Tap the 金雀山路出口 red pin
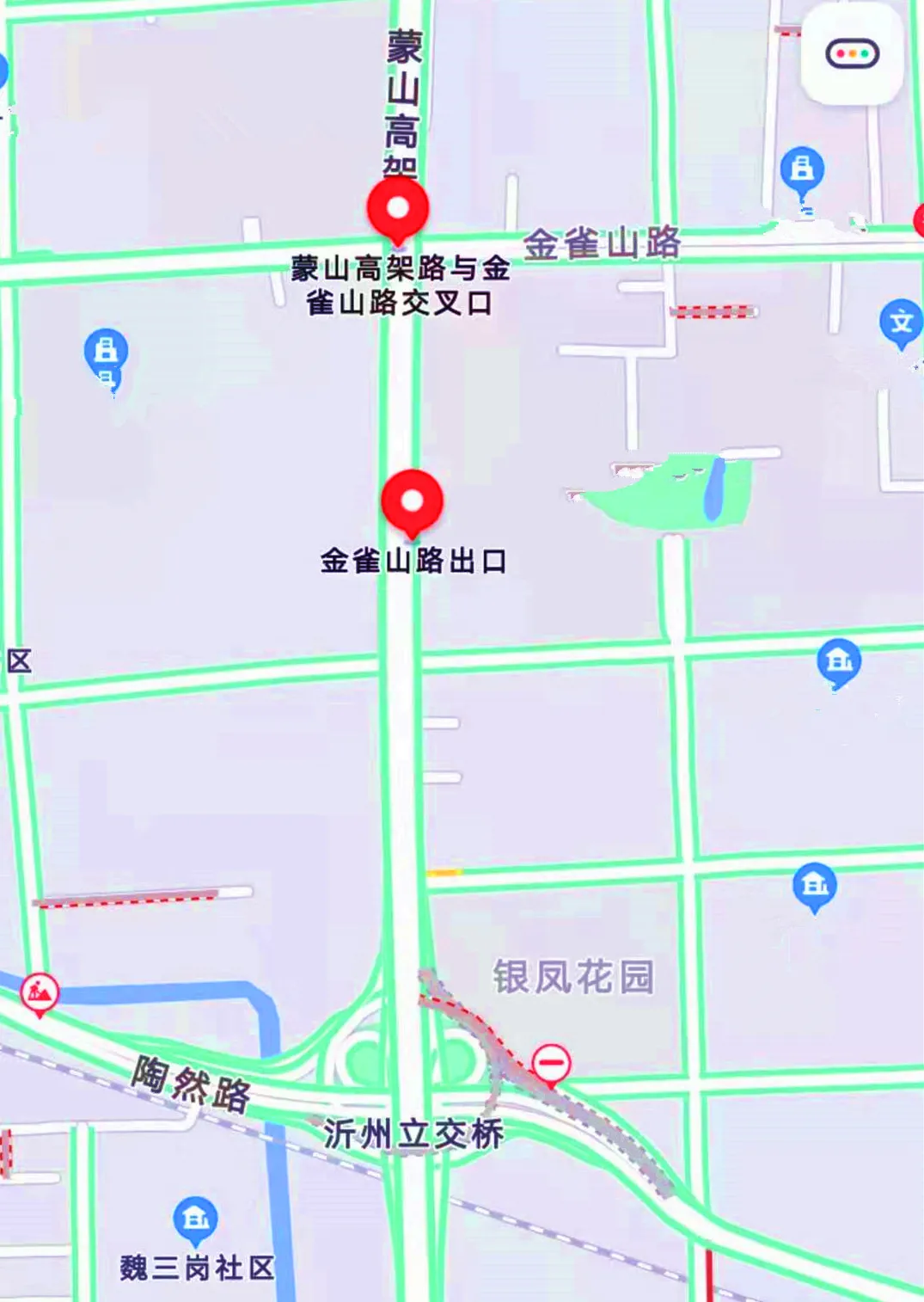The image size is (924, 1302). pyautogui.click(x=413, y=502)
